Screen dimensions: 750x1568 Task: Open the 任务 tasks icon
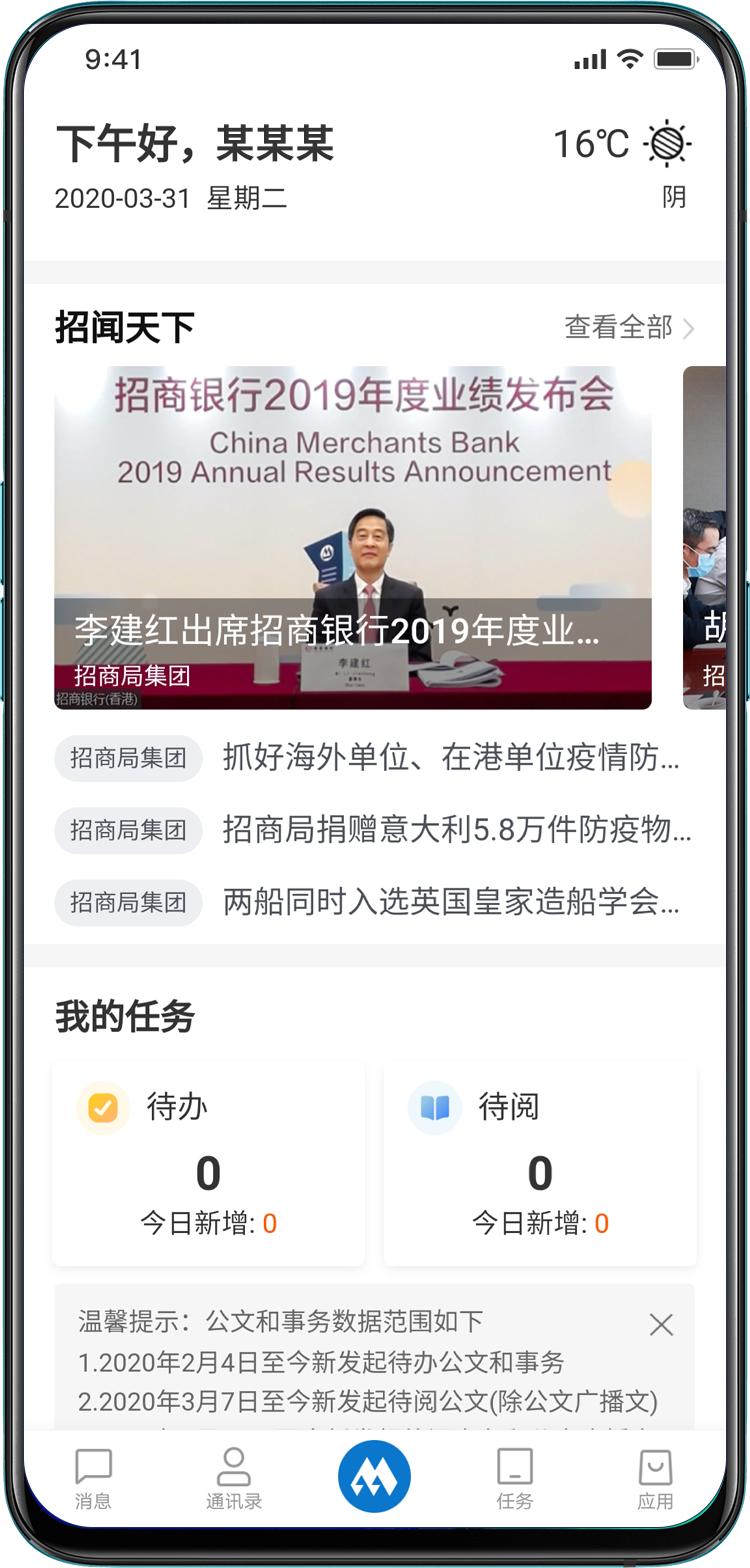(x=513, y=1480)
